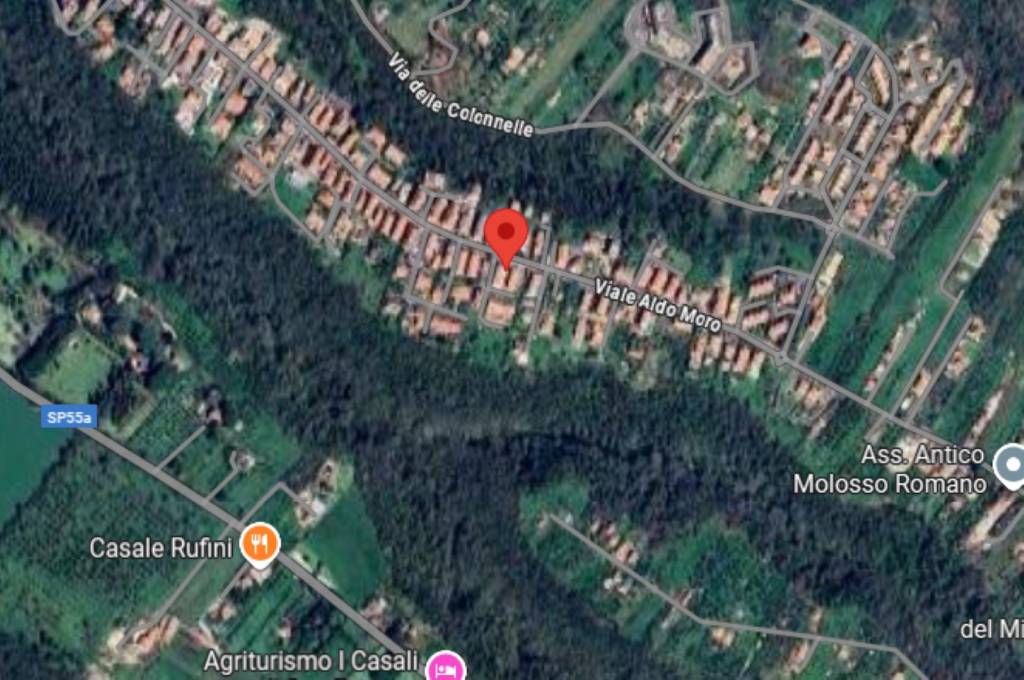Select the Agriturismo I Casali lodging marker

click(x=445, y=666)
